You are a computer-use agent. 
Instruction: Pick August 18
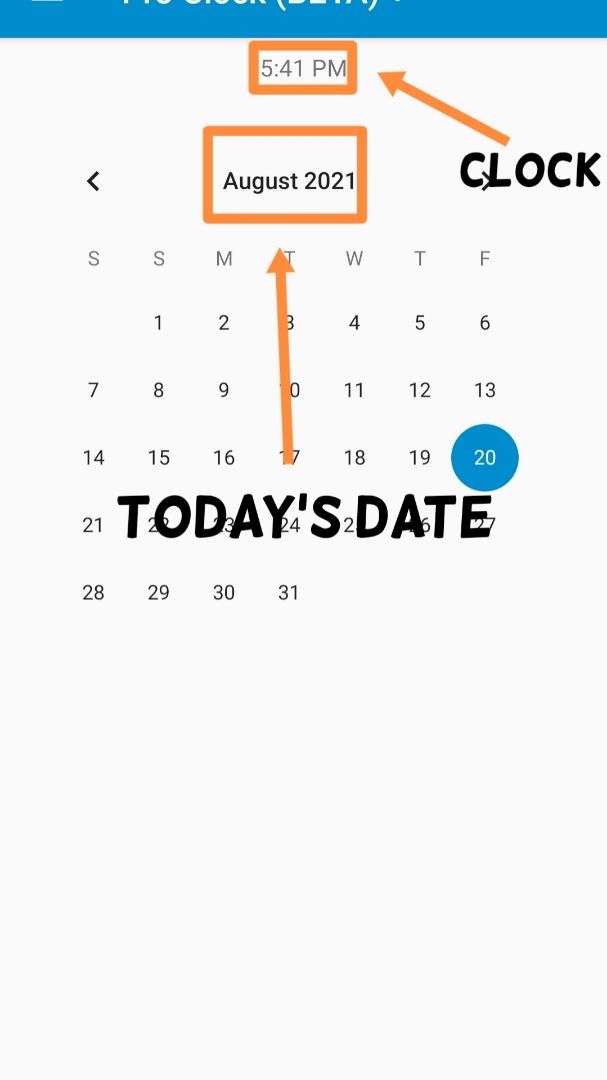tap(354, 457)
